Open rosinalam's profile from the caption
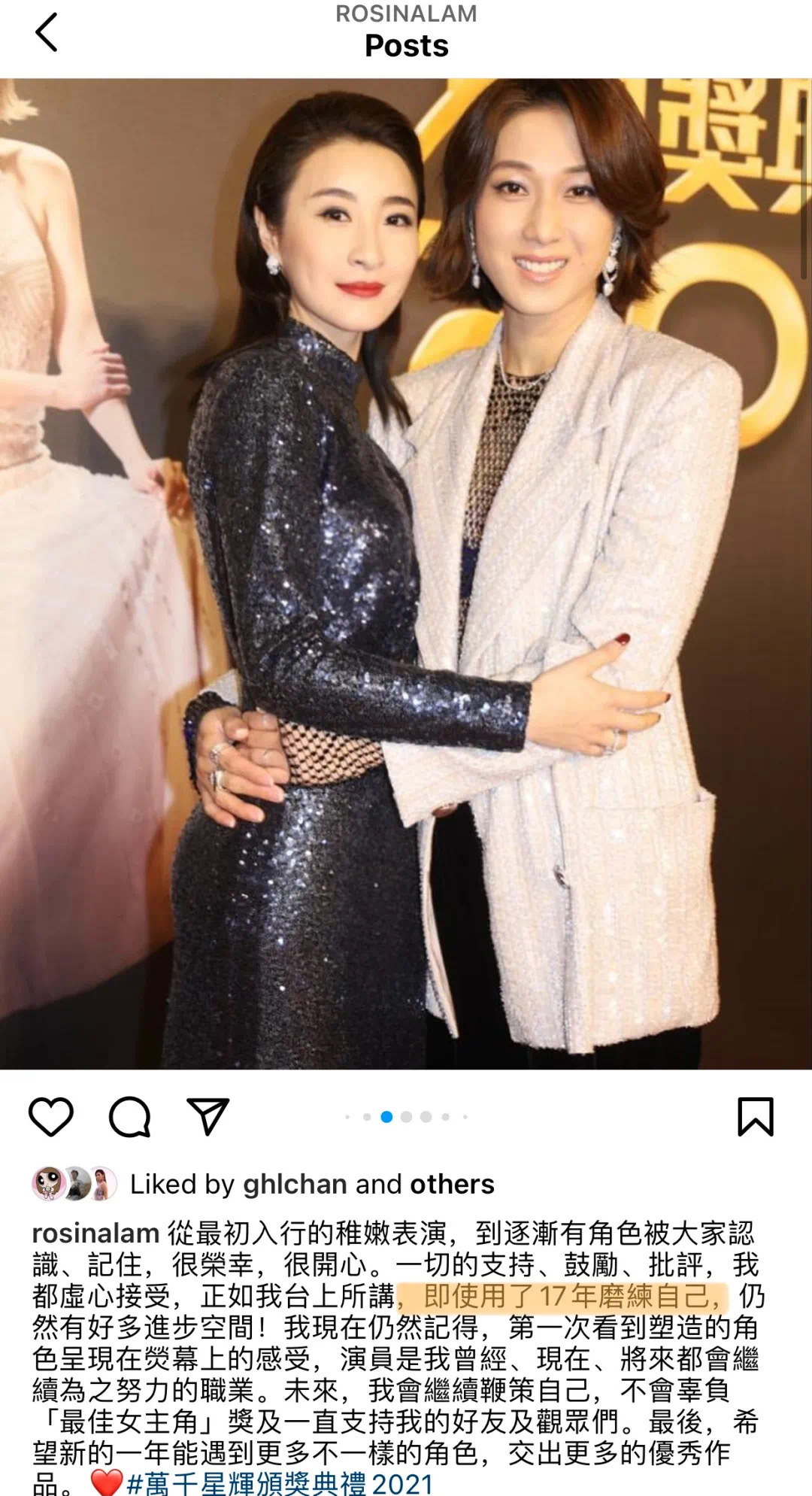The width and height of the screenshot is (812, 1496). tap(95, 1234)
